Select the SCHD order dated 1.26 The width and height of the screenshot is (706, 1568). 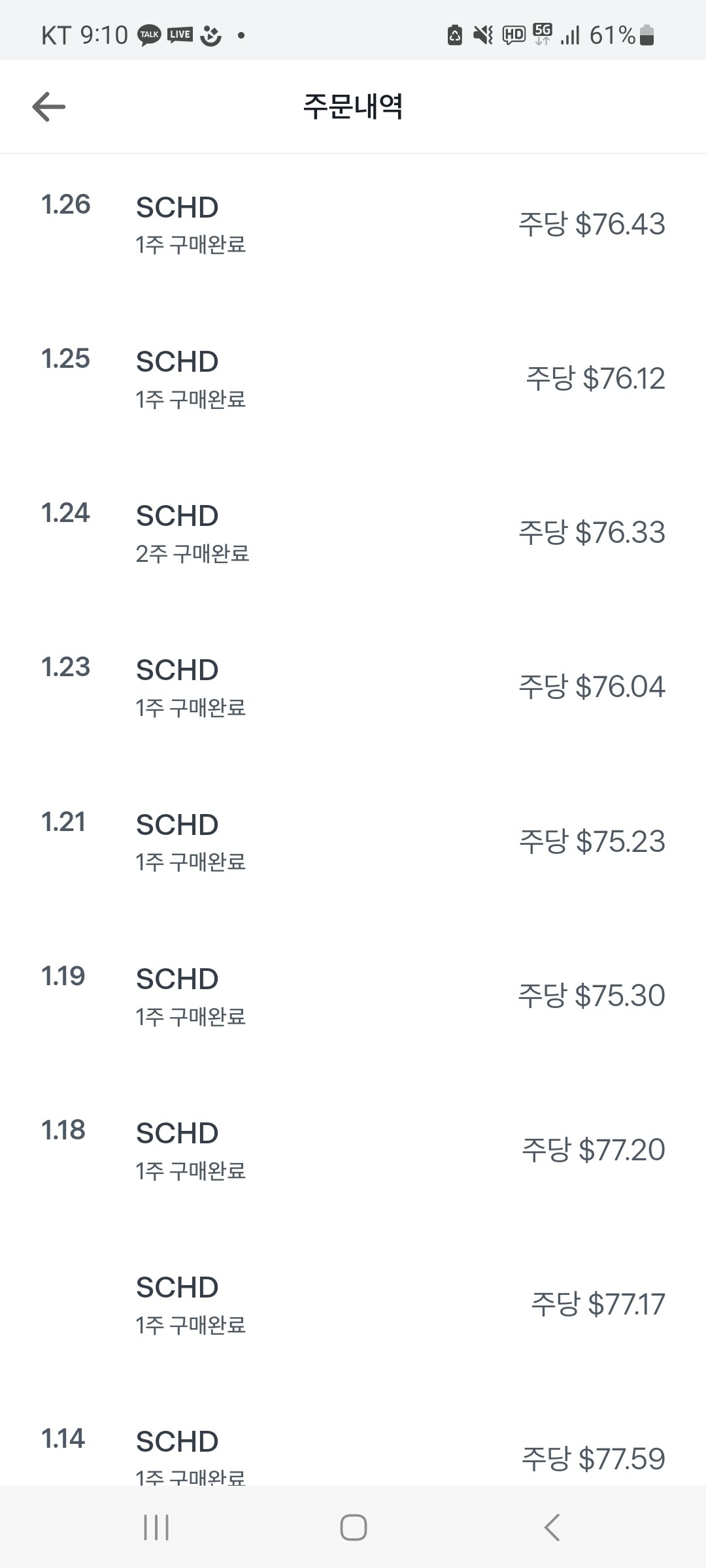click(x=353, y=225)
